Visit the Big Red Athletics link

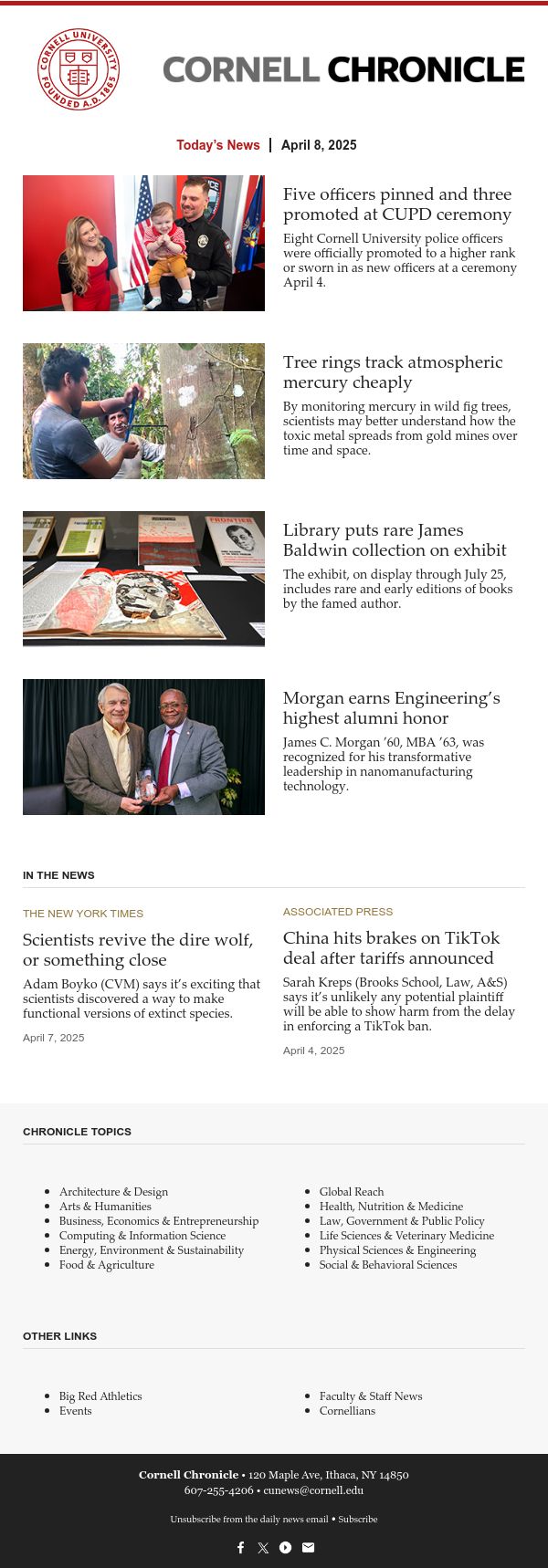[x=100, y=1396]
